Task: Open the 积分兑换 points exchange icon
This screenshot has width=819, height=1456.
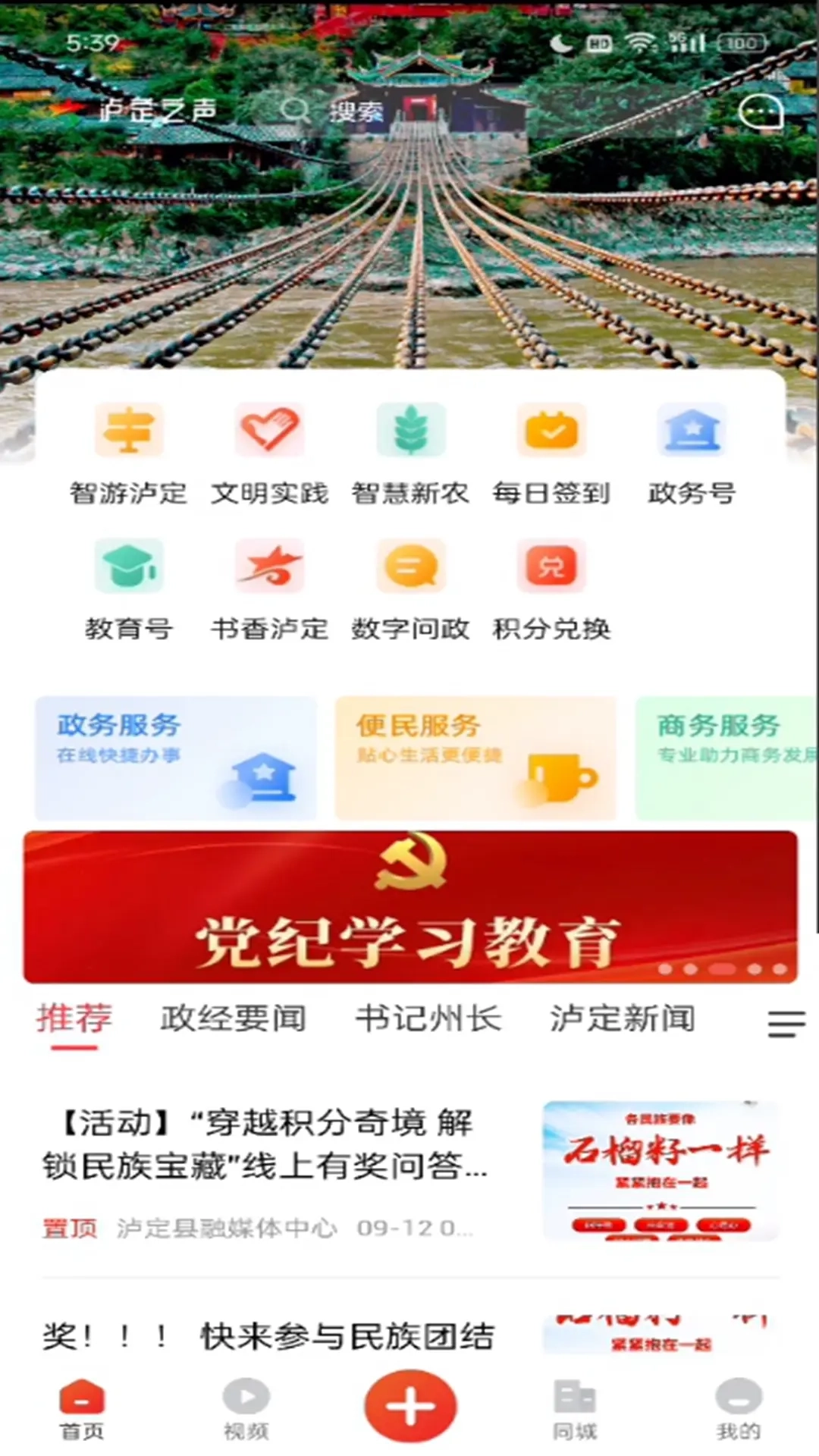Action: click(x=552, y=565)
